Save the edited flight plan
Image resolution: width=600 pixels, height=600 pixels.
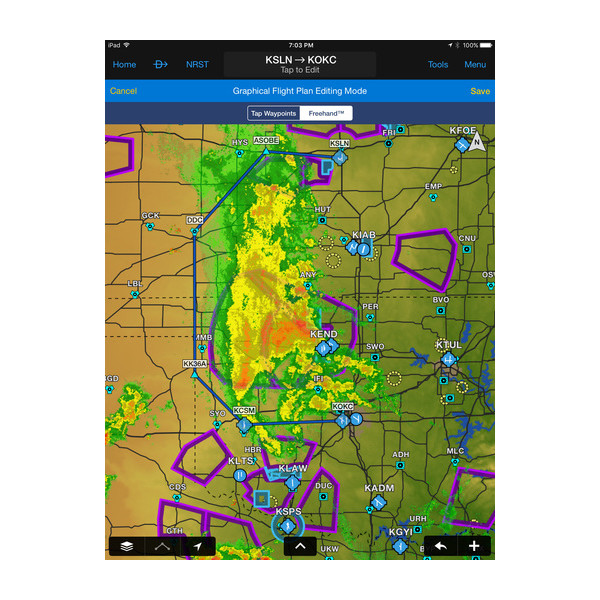(480, 91)
